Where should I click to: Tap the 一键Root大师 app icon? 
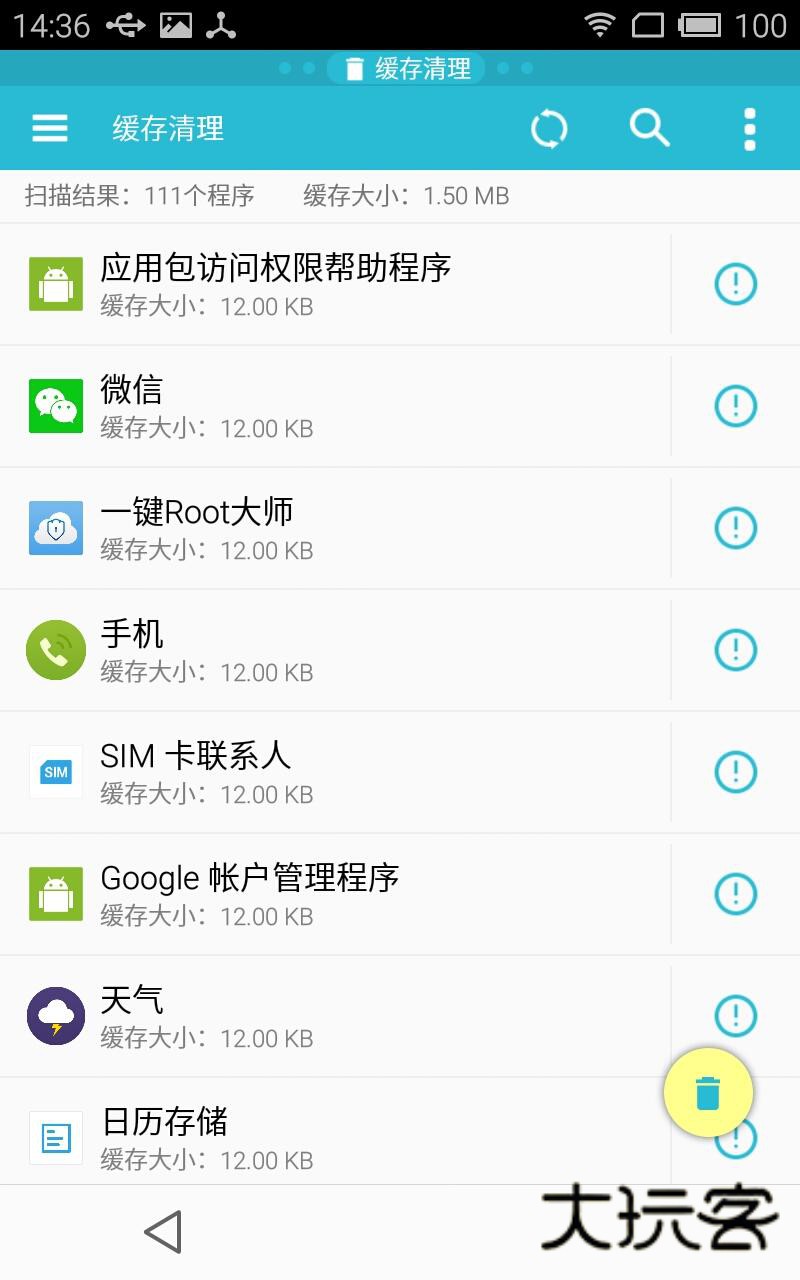coord(55,528)
